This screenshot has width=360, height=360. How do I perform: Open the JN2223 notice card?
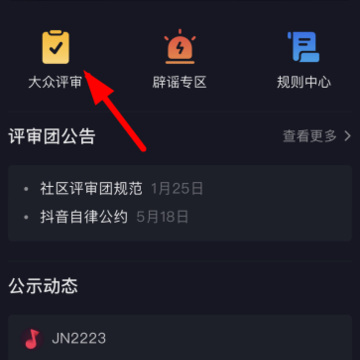point(180,338)
